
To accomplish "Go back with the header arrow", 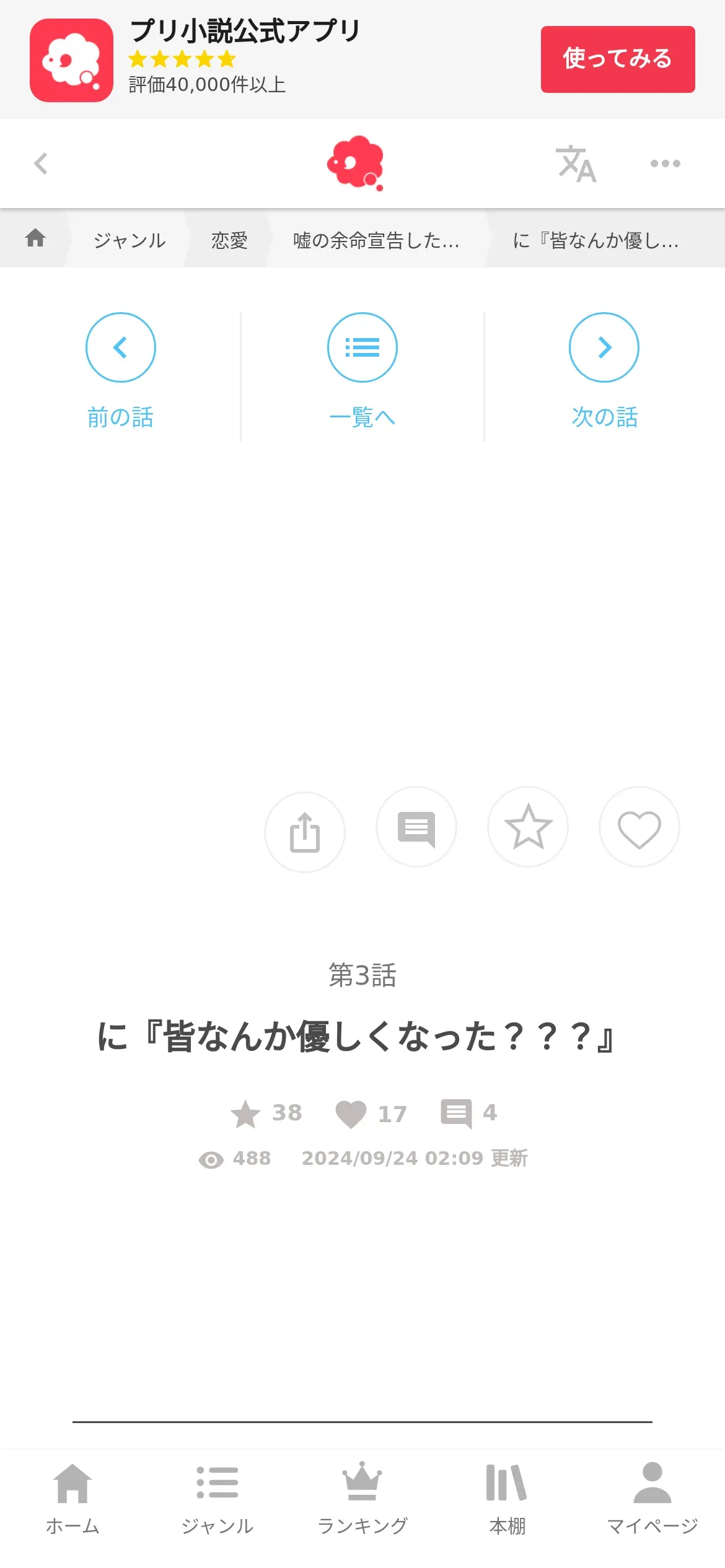I will pyautogui.click(x=41, y=163).
